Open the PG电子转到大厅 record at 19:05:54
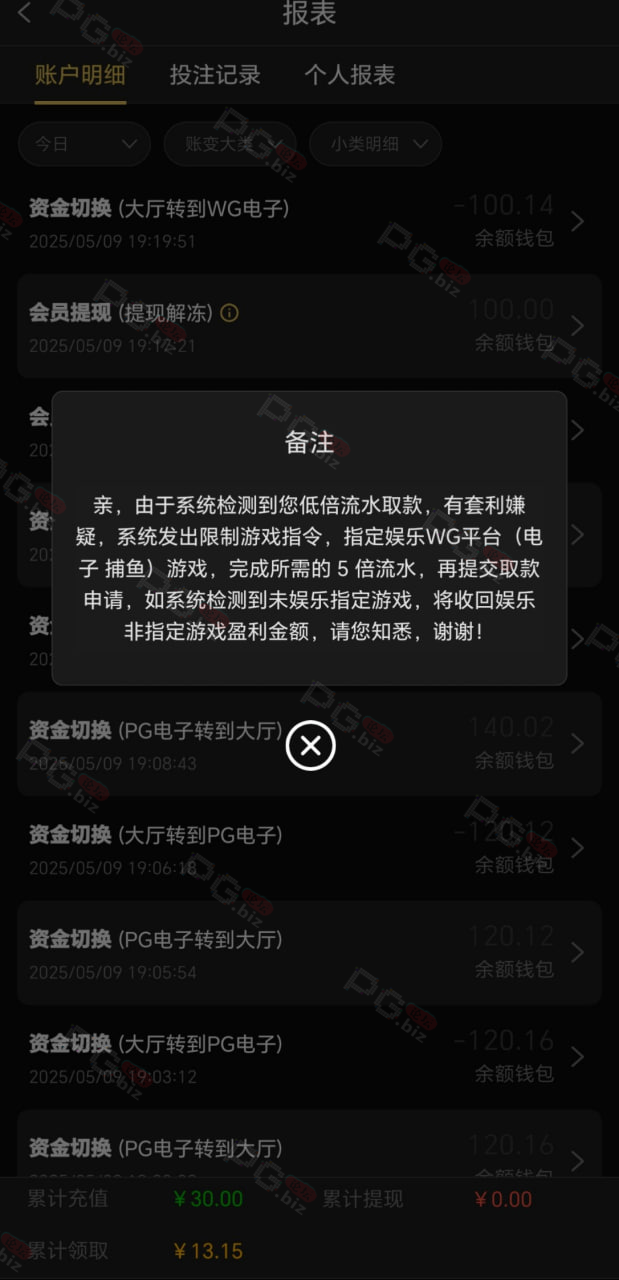Image resolution: width=619 pixels, height=1280 pixels. (309, 953)
